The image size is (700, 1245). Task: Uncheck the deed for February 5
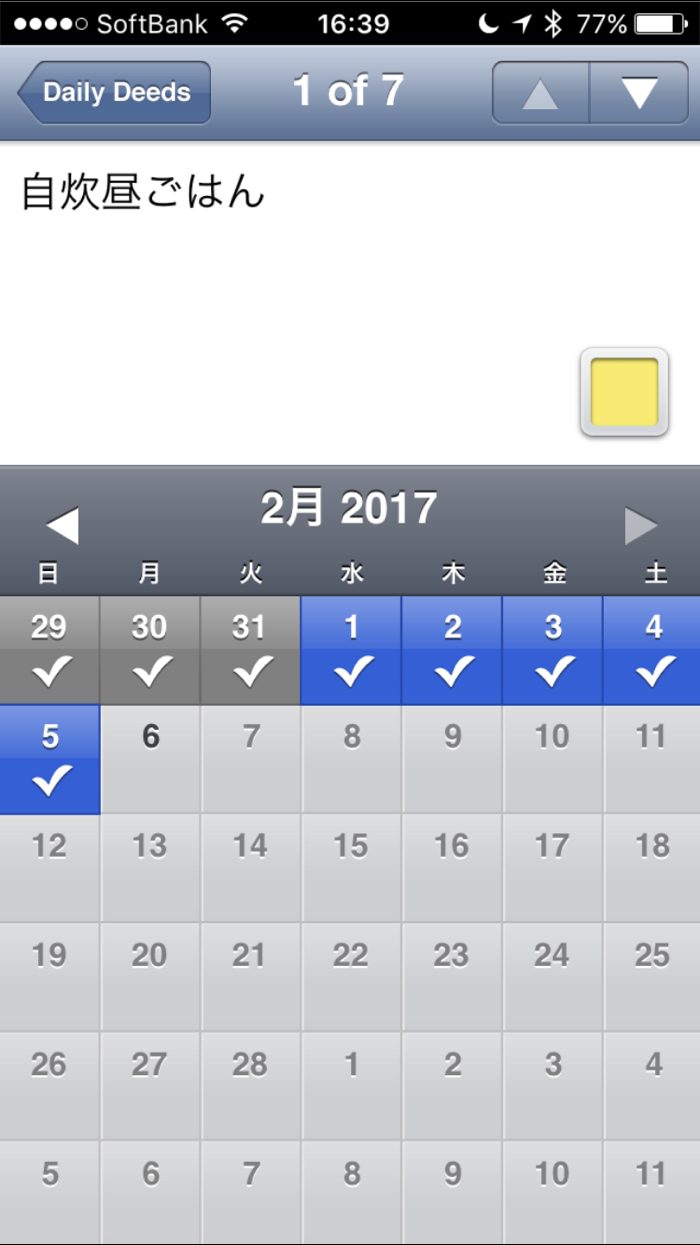tap(50, 760)
